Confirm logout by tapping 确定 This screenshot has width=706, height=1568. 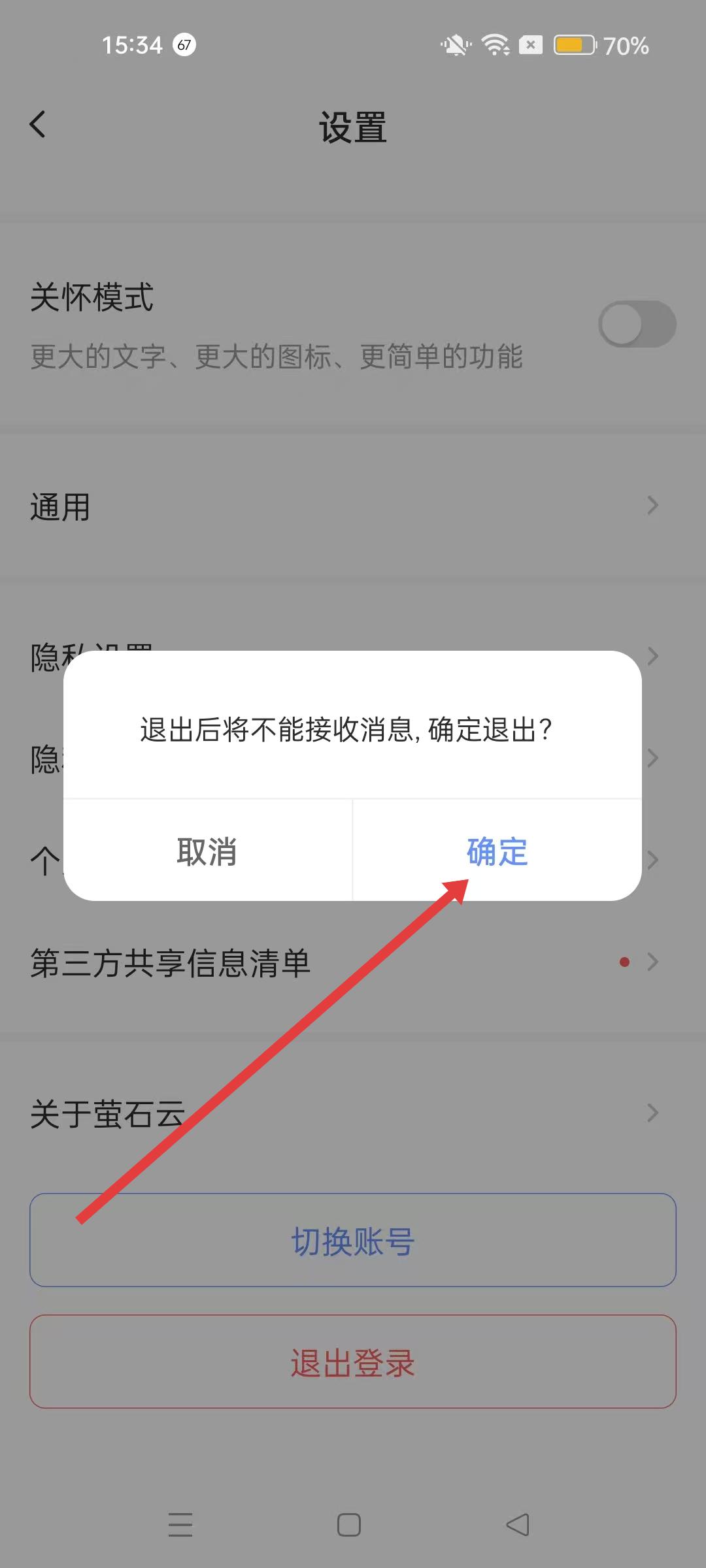[x=497, y=851]
